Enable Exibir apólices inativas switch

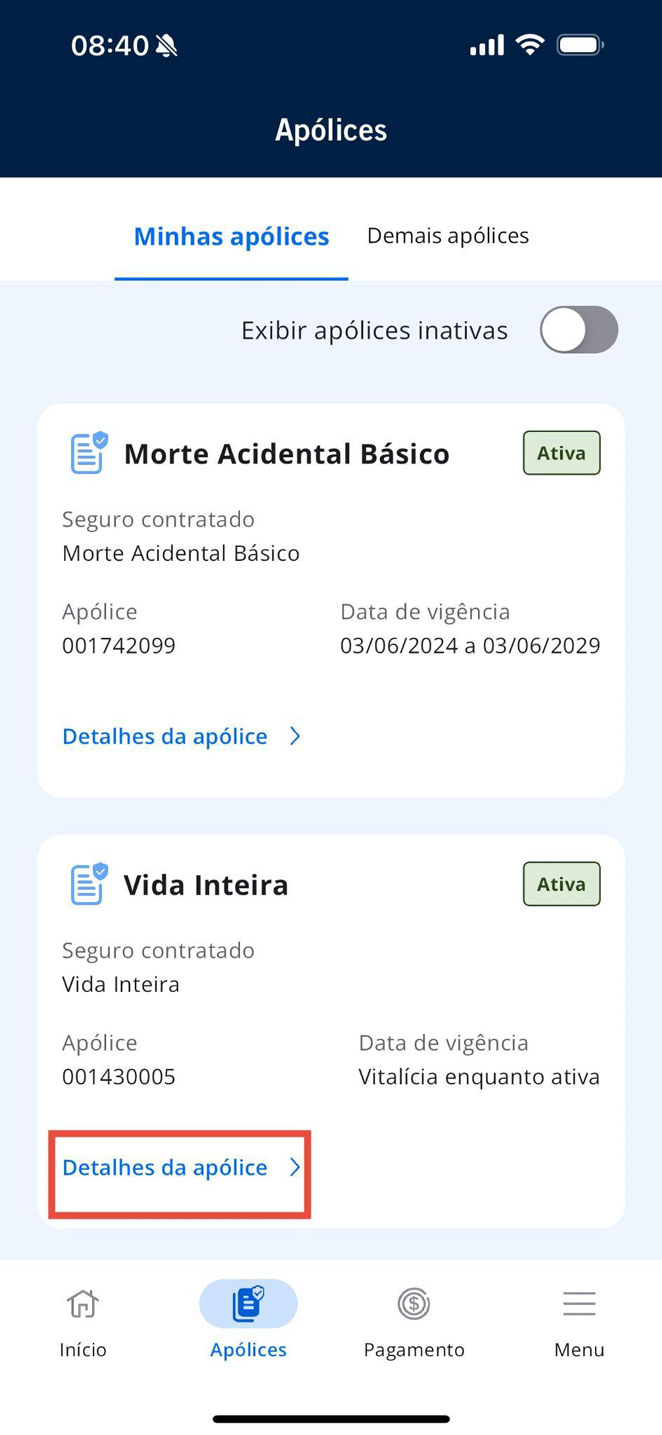tap(579, 330)
